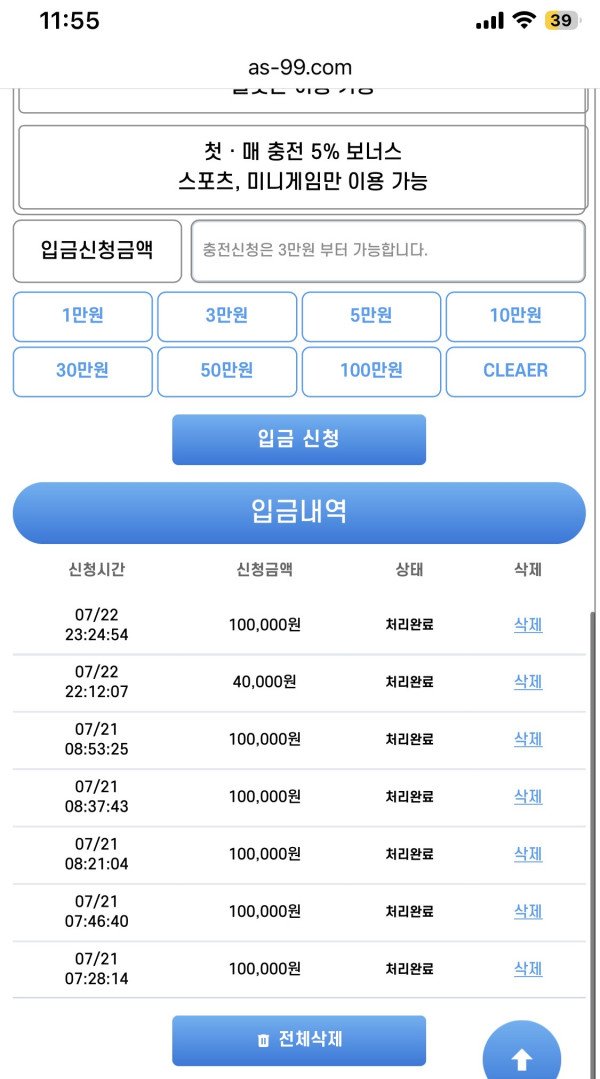Pick the 30만원 amount button
Viewport: 600px width, 1079px height.
[x=83, y=372]
